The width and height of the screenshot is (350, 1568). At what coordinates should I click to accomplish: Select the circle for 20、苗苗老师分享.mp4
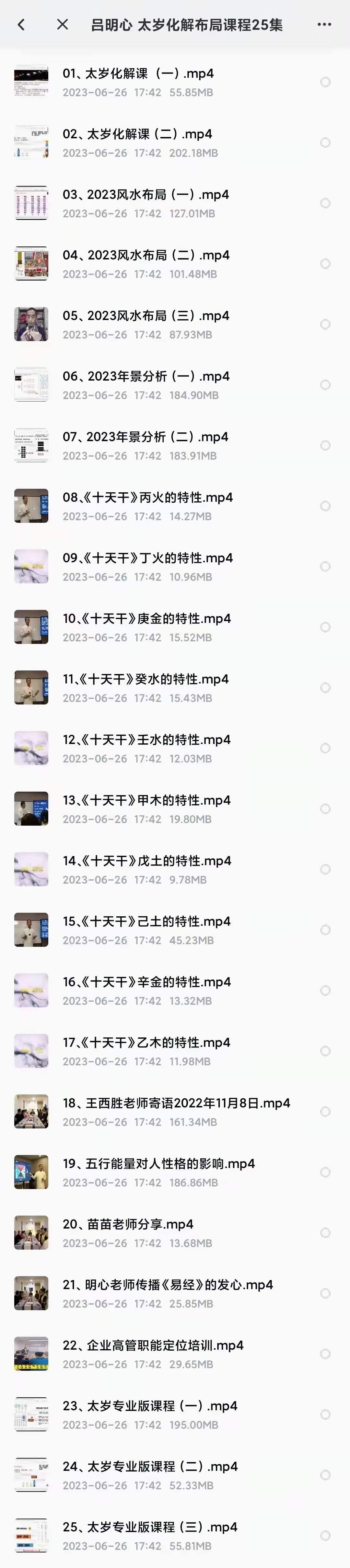(x=326, y=1233)
